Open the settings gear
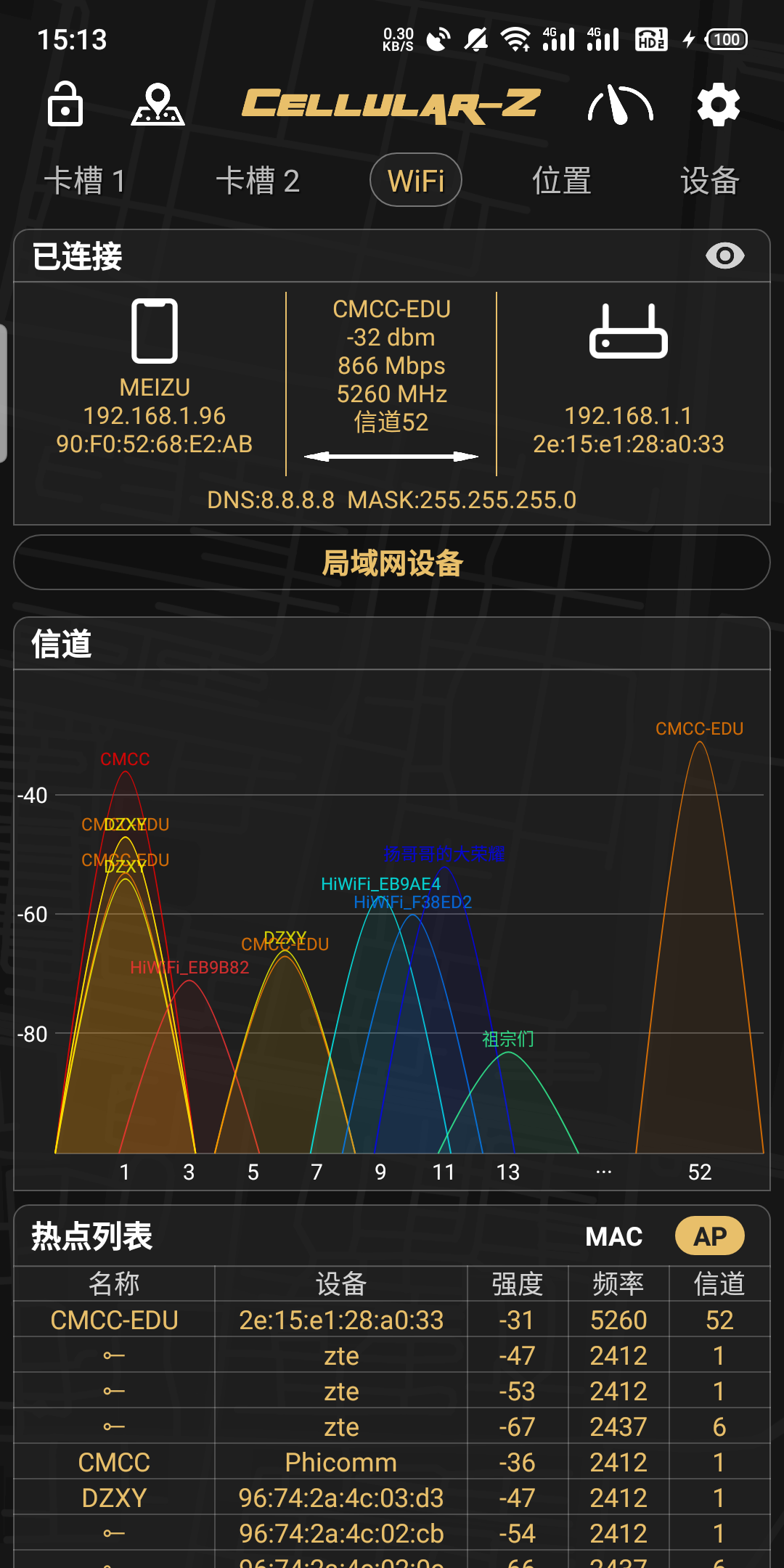This screenshot has height=1568, width=784. tap(718, 105)
